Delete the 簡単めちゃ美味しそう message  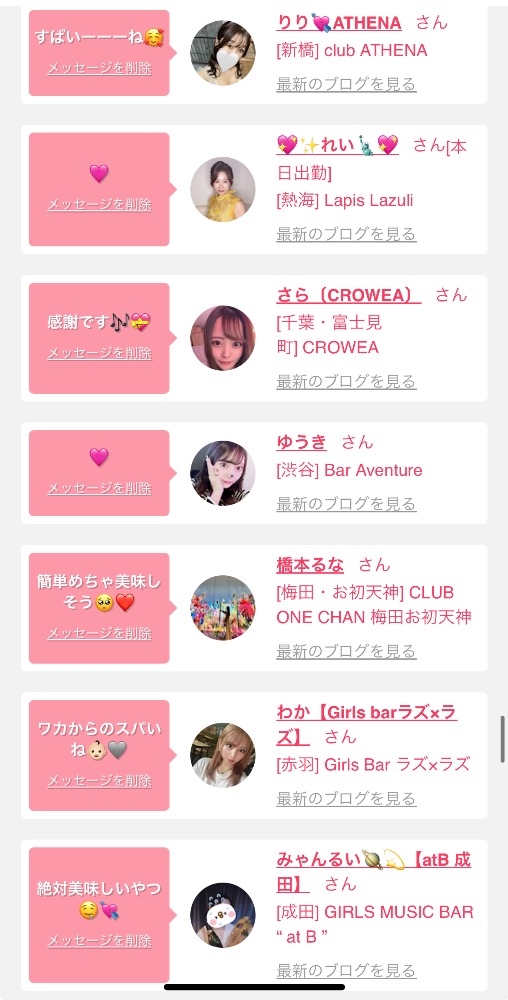pos(99,633)
